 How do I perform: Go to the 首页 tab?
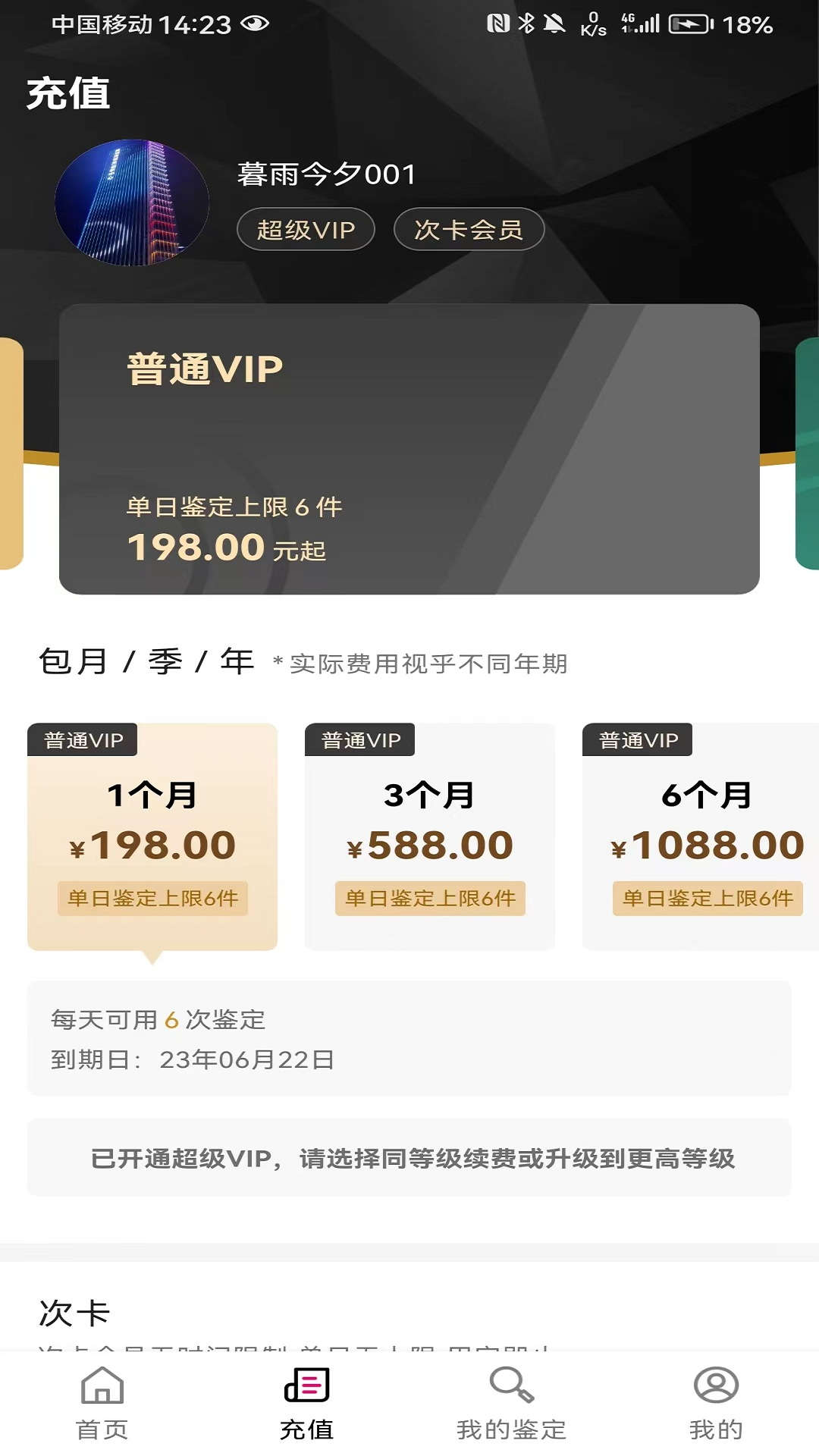click(x=102, y=1403)
